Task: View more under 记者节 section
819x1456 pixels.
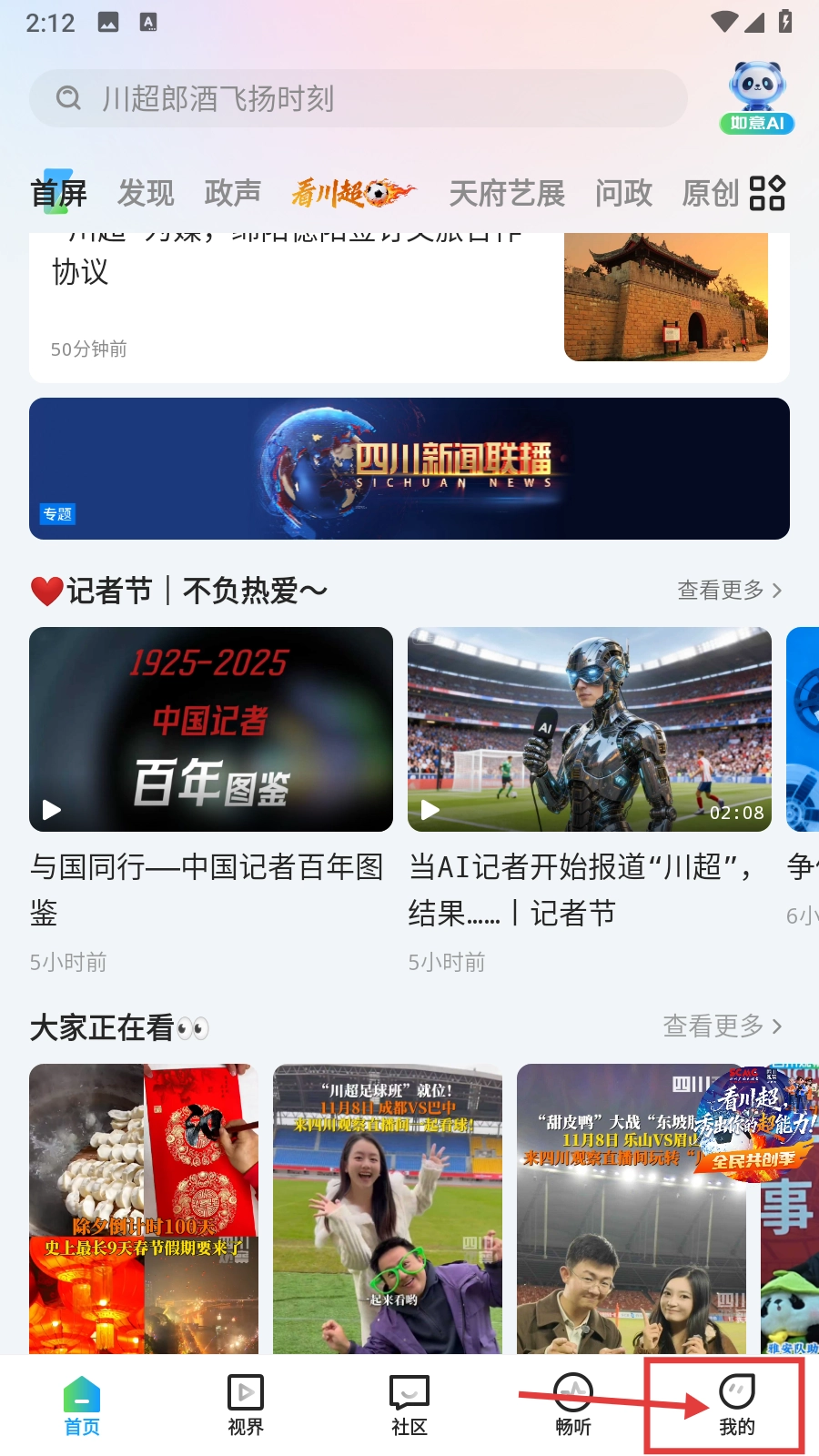Action: pyautogui.click(x=729, y=591)
